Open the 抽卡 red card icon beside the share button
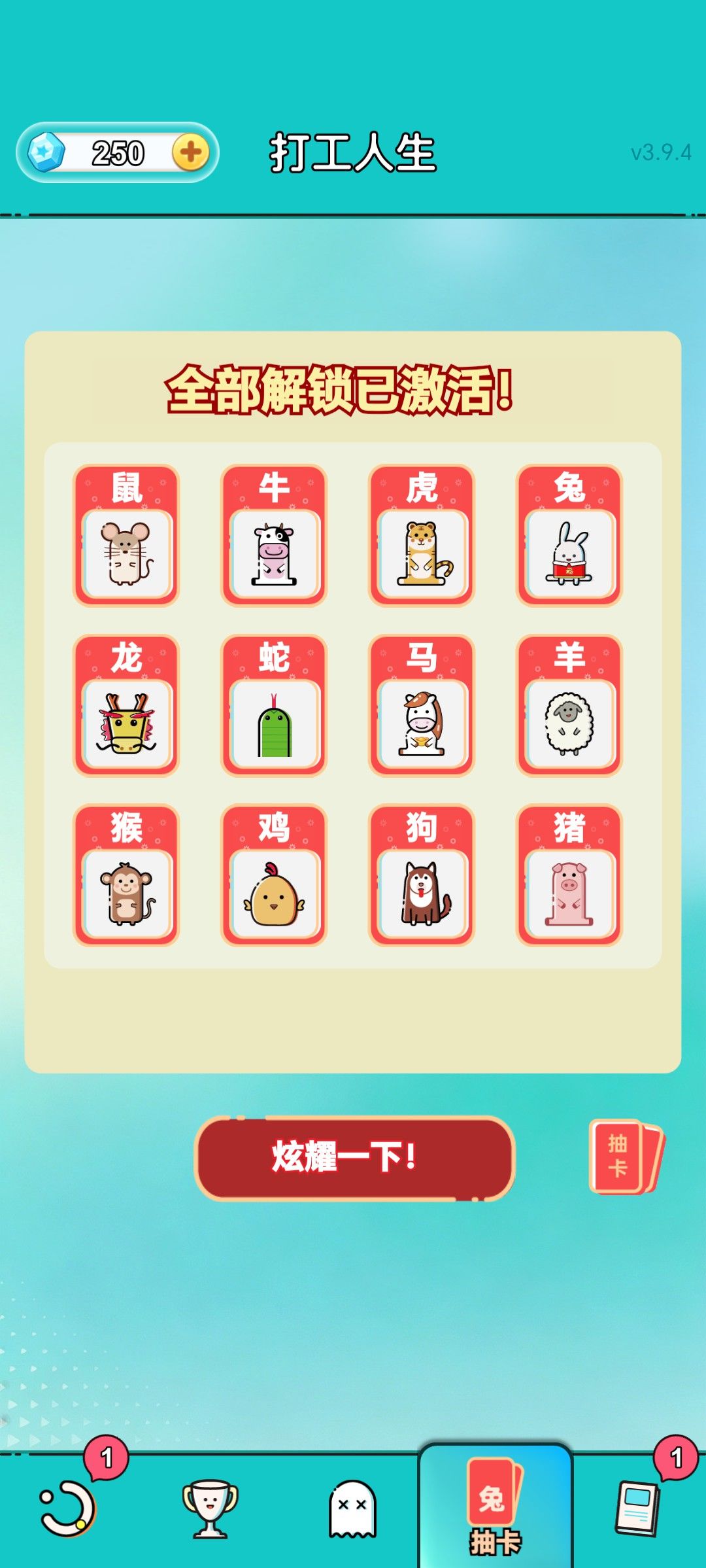 (626, 1157)
